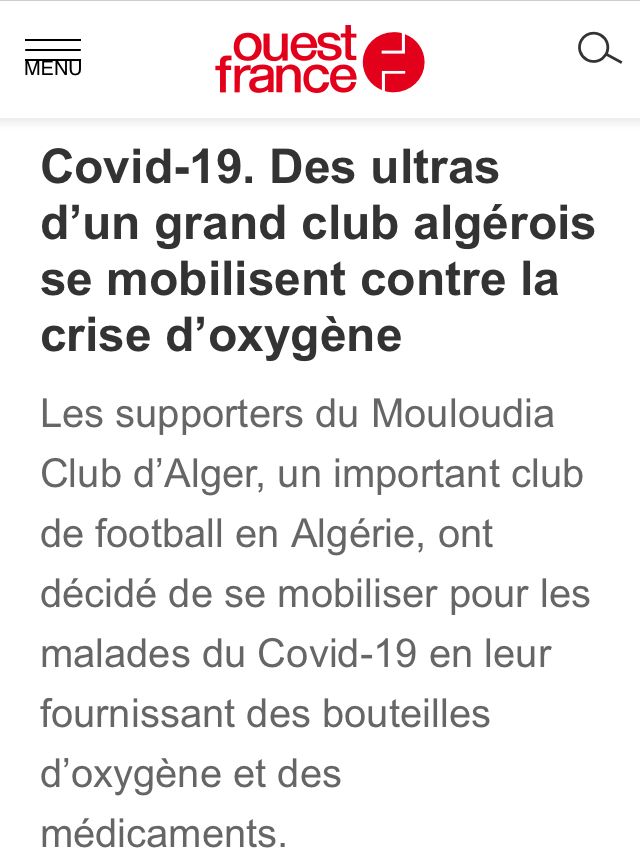
Task: Open the search magnifier icon
Action: 598,50
